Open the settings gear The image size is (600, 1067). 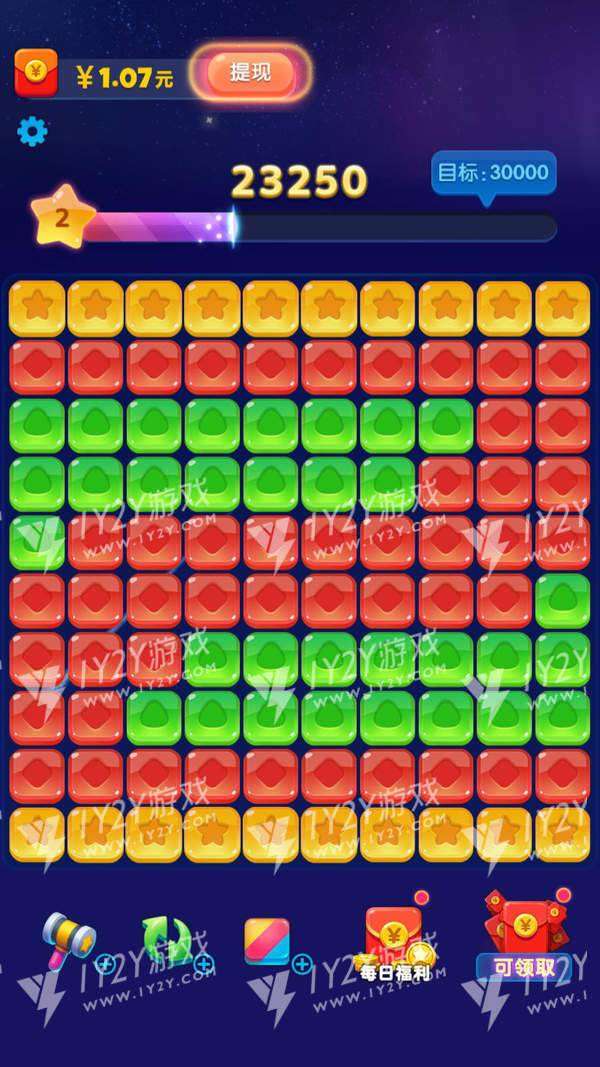33,131
